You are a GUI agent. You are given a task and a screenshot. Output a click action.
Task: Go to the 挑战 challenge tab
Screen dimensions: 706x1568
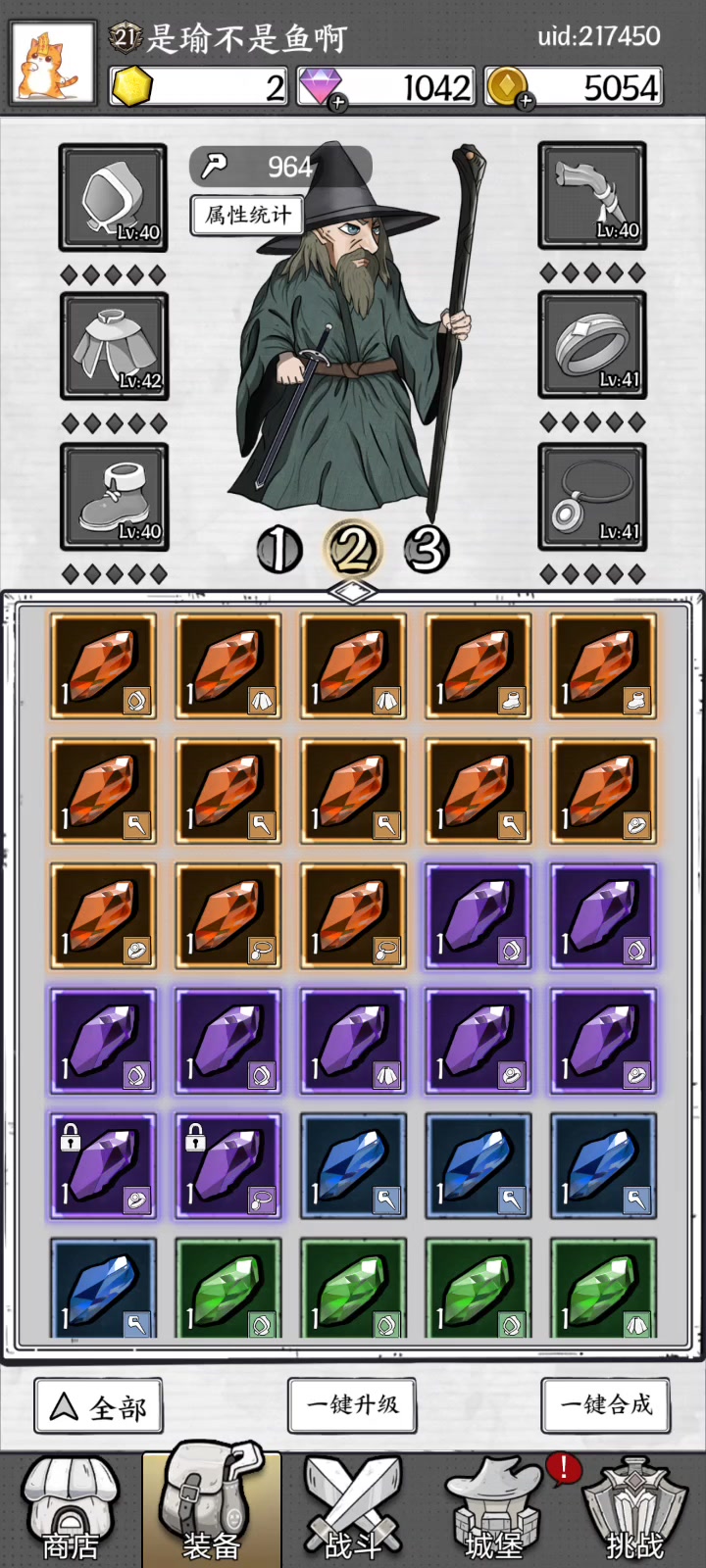pos(634,1511)
